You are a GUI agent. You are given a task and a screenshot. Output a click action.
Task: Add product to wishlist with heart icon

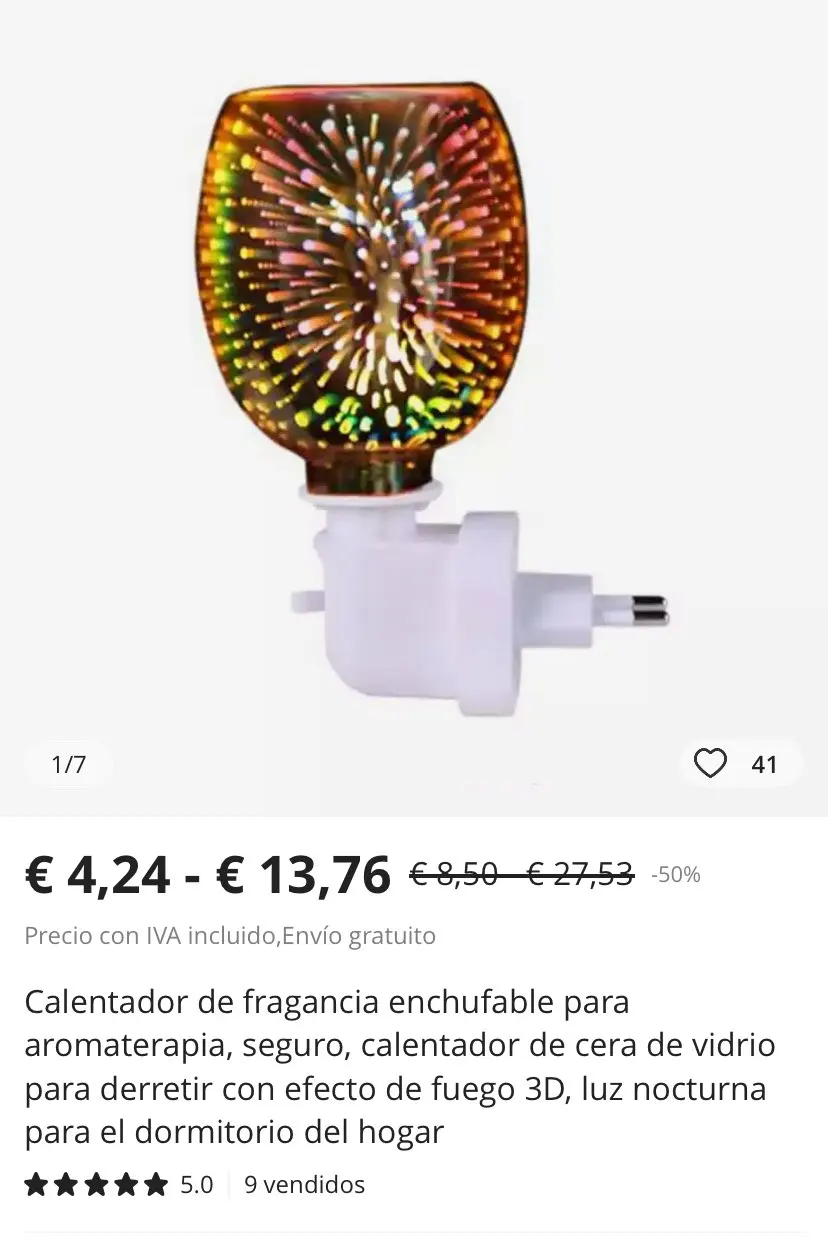pos(711,764)
